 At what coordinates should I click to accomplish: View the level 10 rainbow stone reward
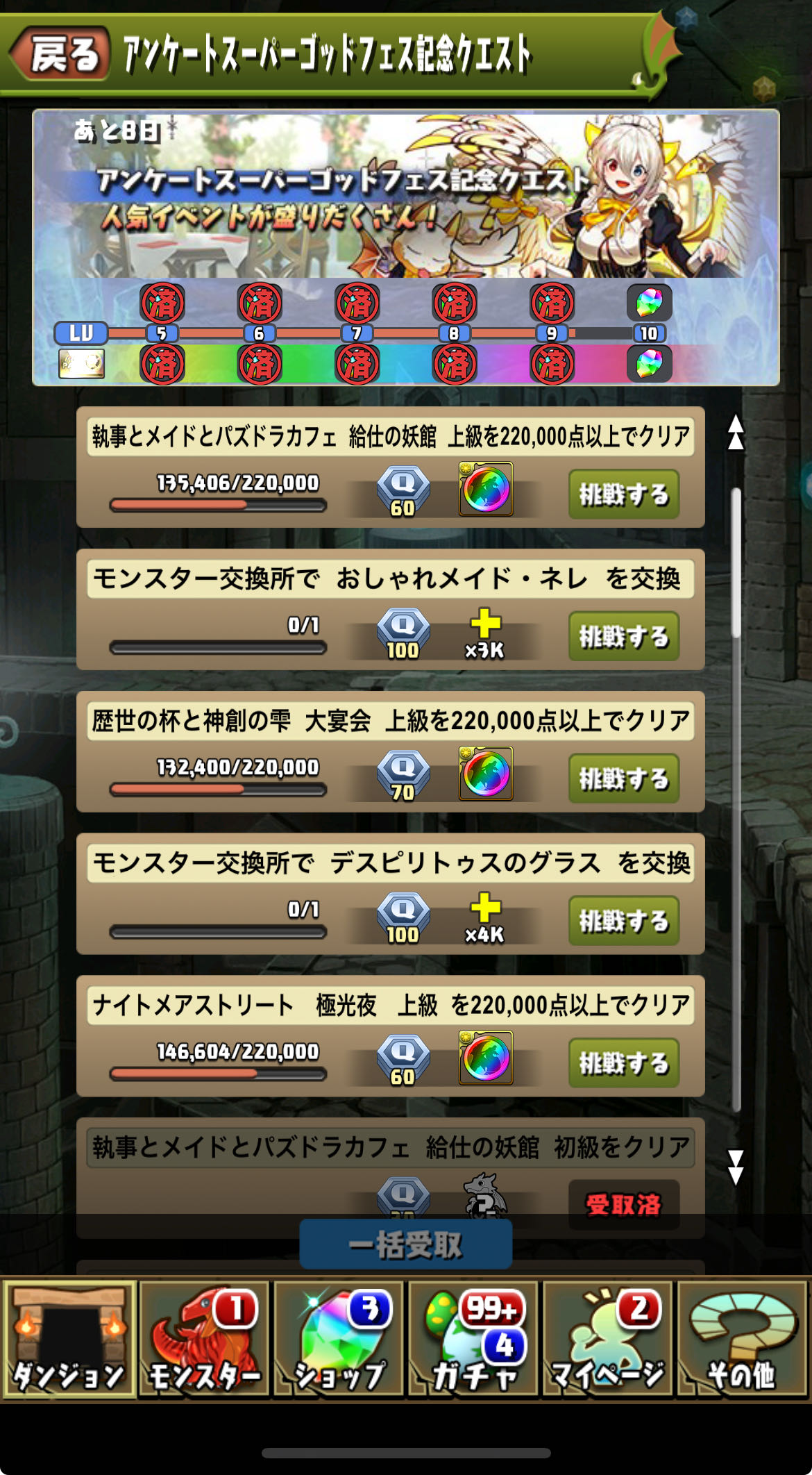(649, 303)
